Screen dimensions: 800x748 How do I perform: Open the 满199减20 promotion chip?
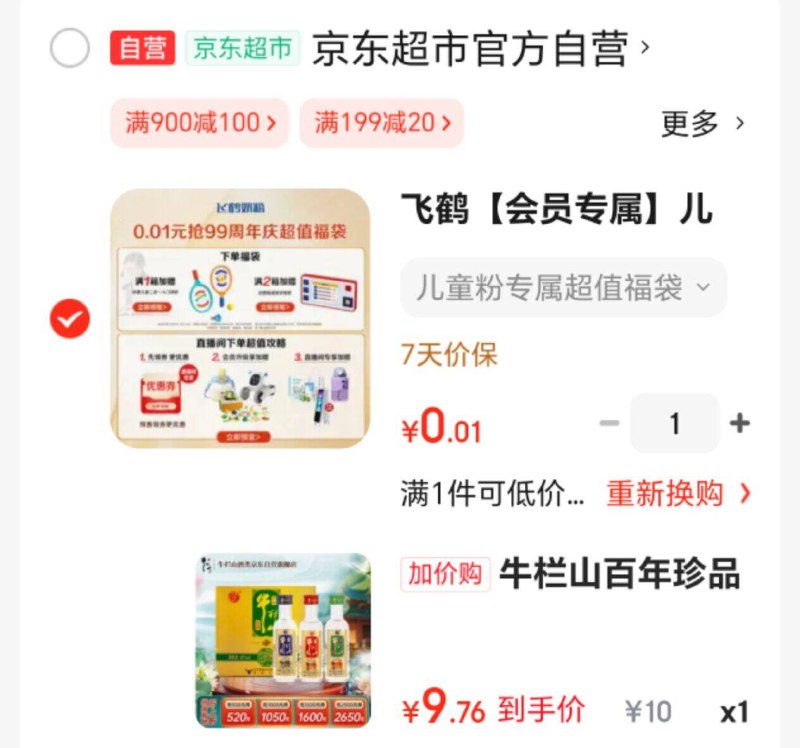point(382,123)
